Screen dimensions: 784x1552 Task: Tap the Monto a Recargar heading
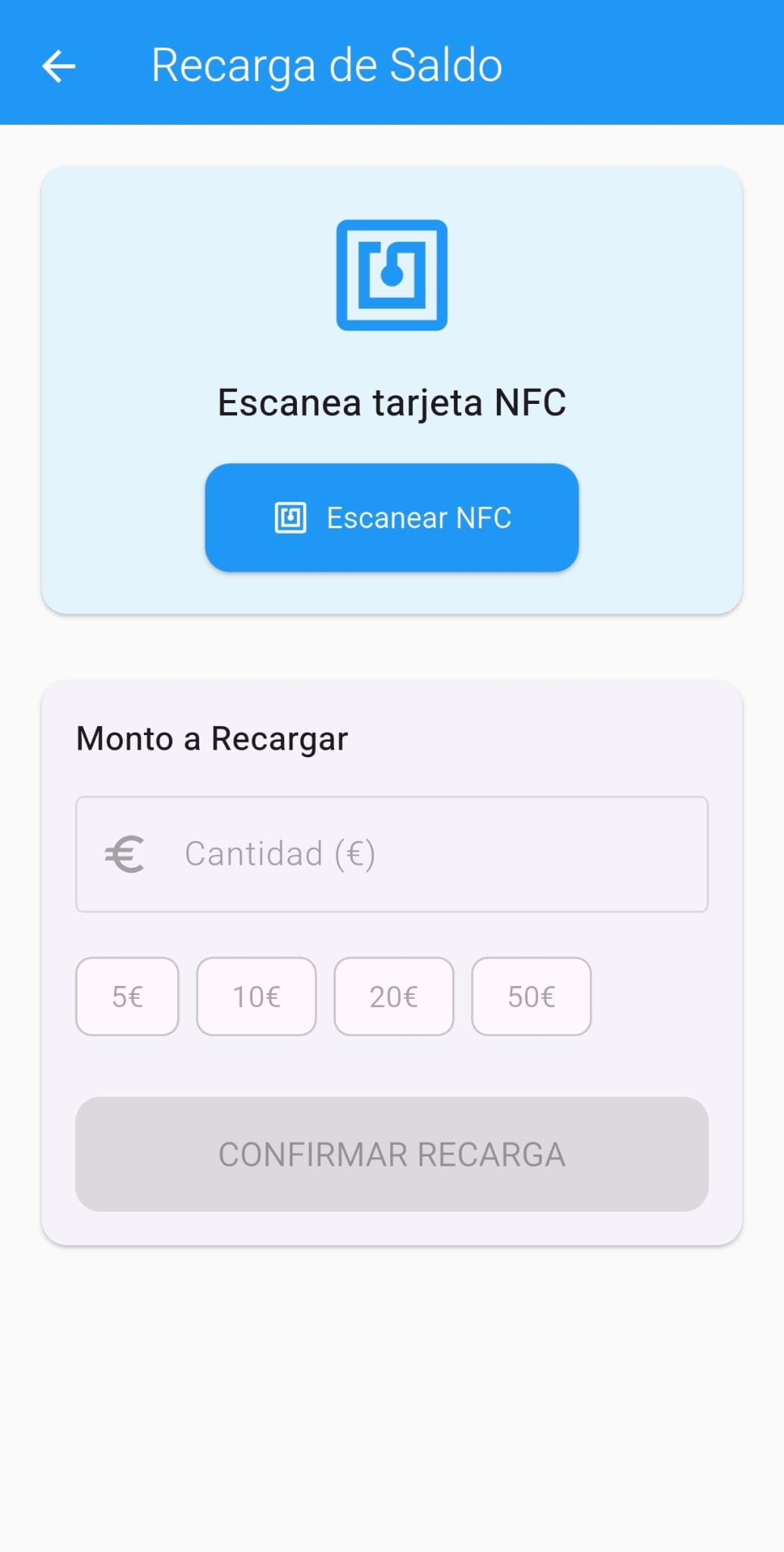click(x=211, y=737)
